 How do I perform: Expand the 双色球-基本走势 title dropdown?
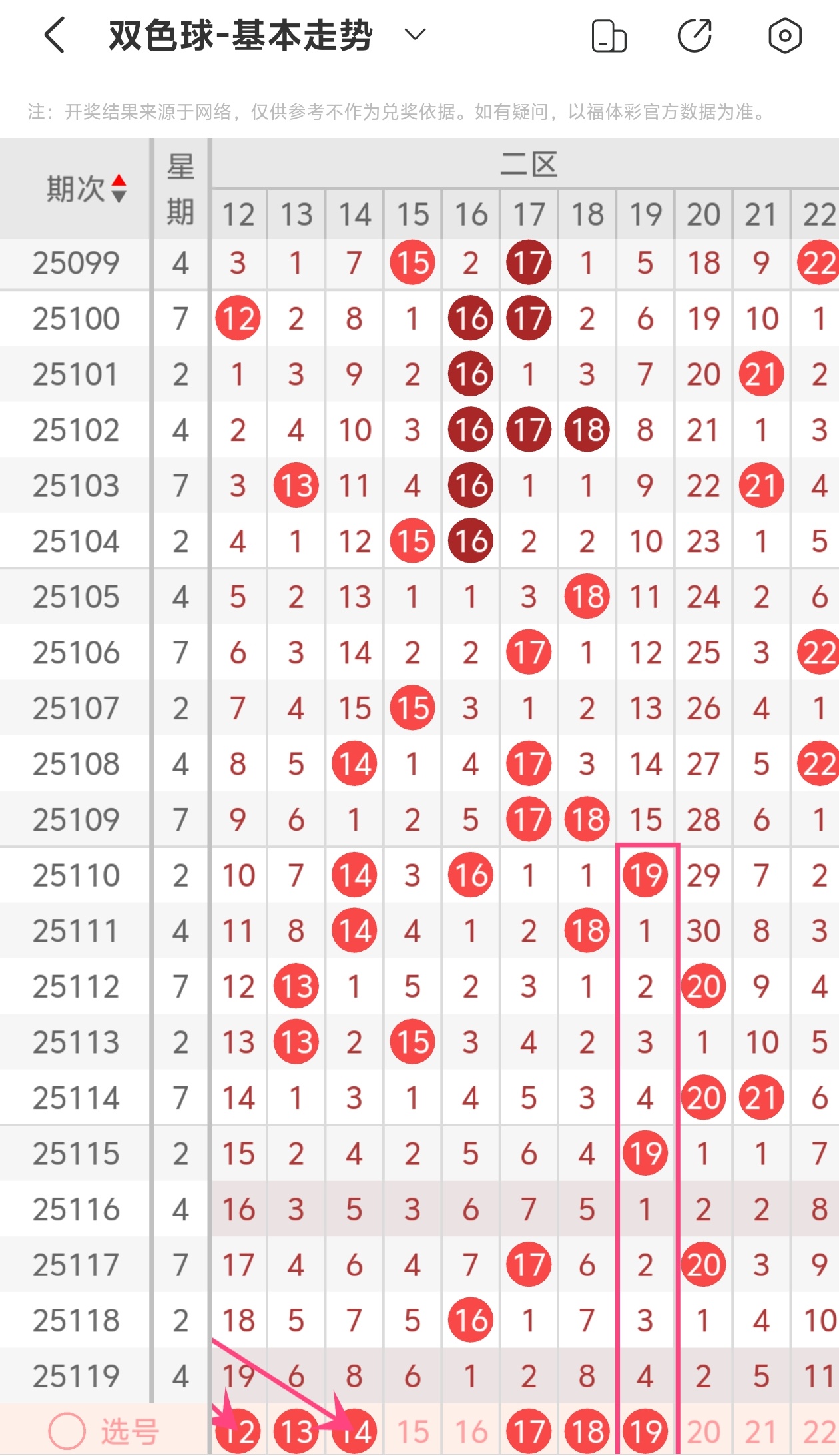pos(415,35)
